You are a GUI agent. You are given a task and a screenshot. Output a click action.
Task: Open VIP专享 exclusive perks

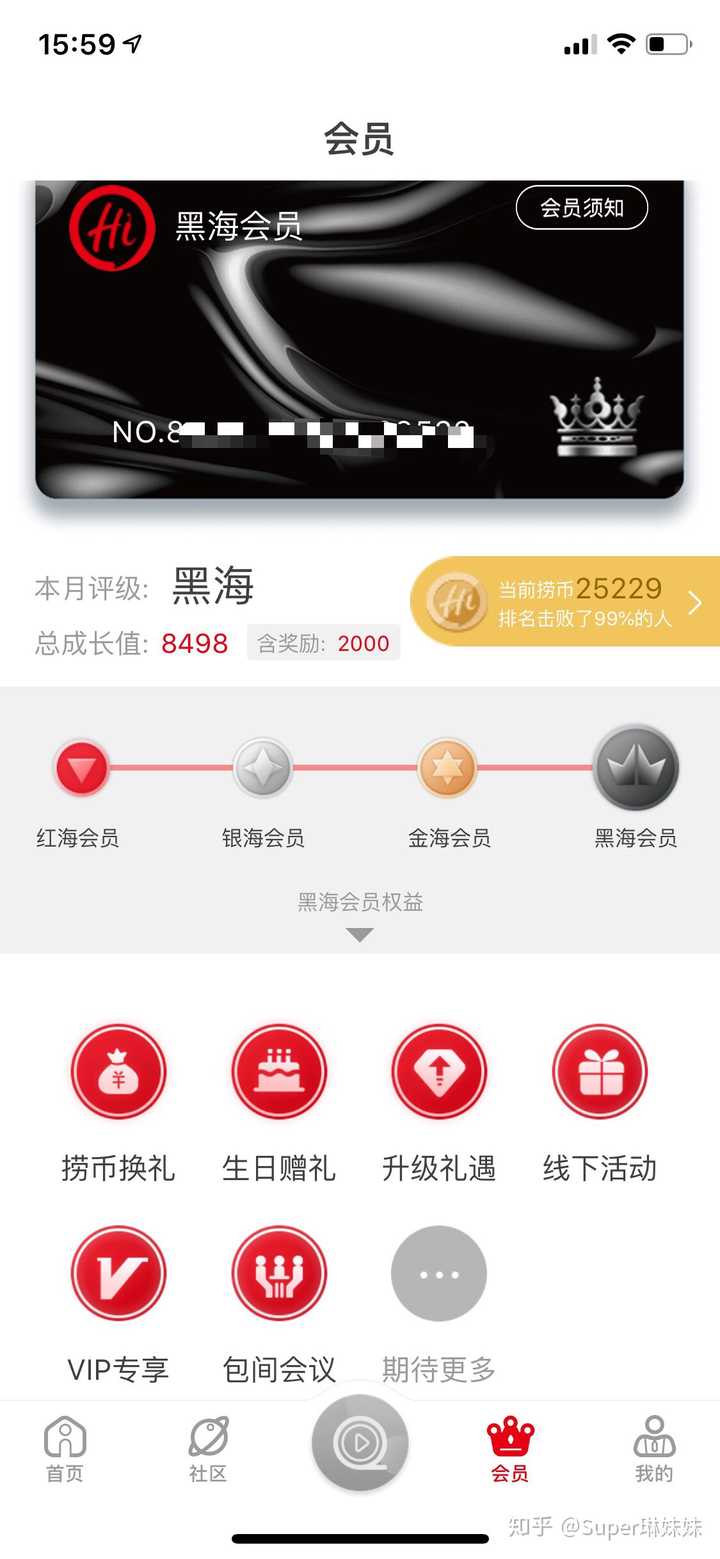(x=118, y=1273)
